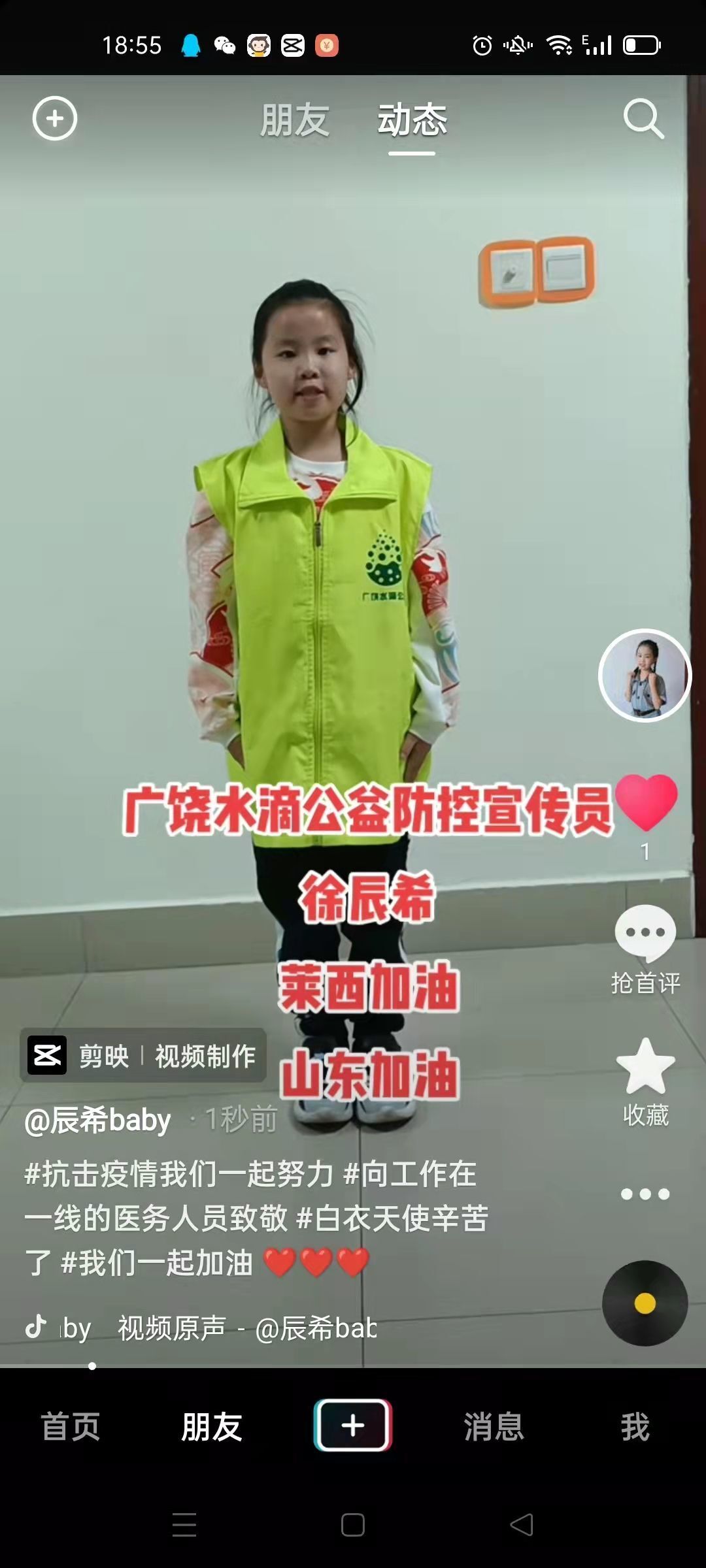Open the spinning music disc
706x1568 pixels.
point(645,1303)
